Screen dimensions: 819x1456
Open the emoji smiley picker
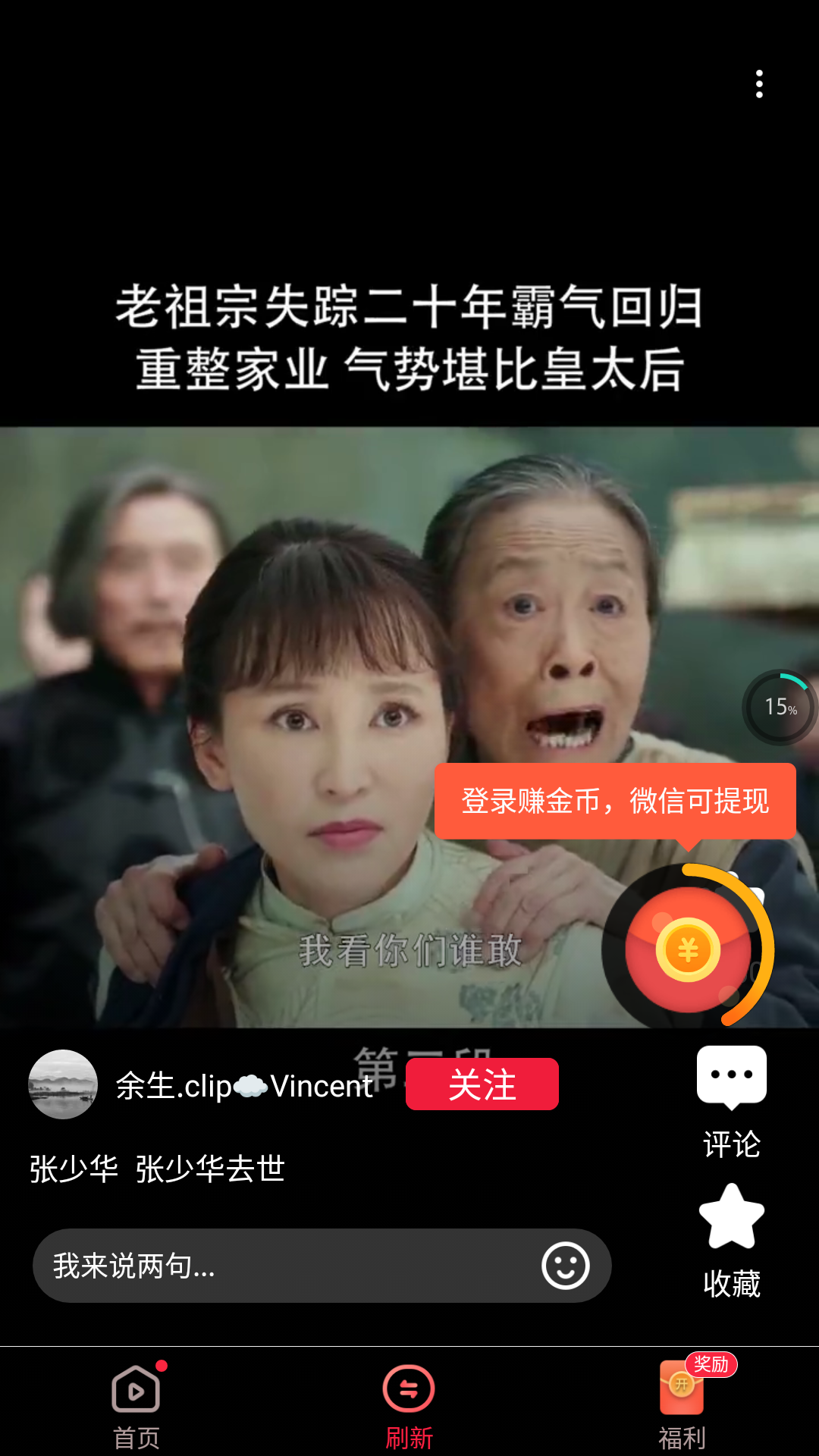(x=565, y=1266)
